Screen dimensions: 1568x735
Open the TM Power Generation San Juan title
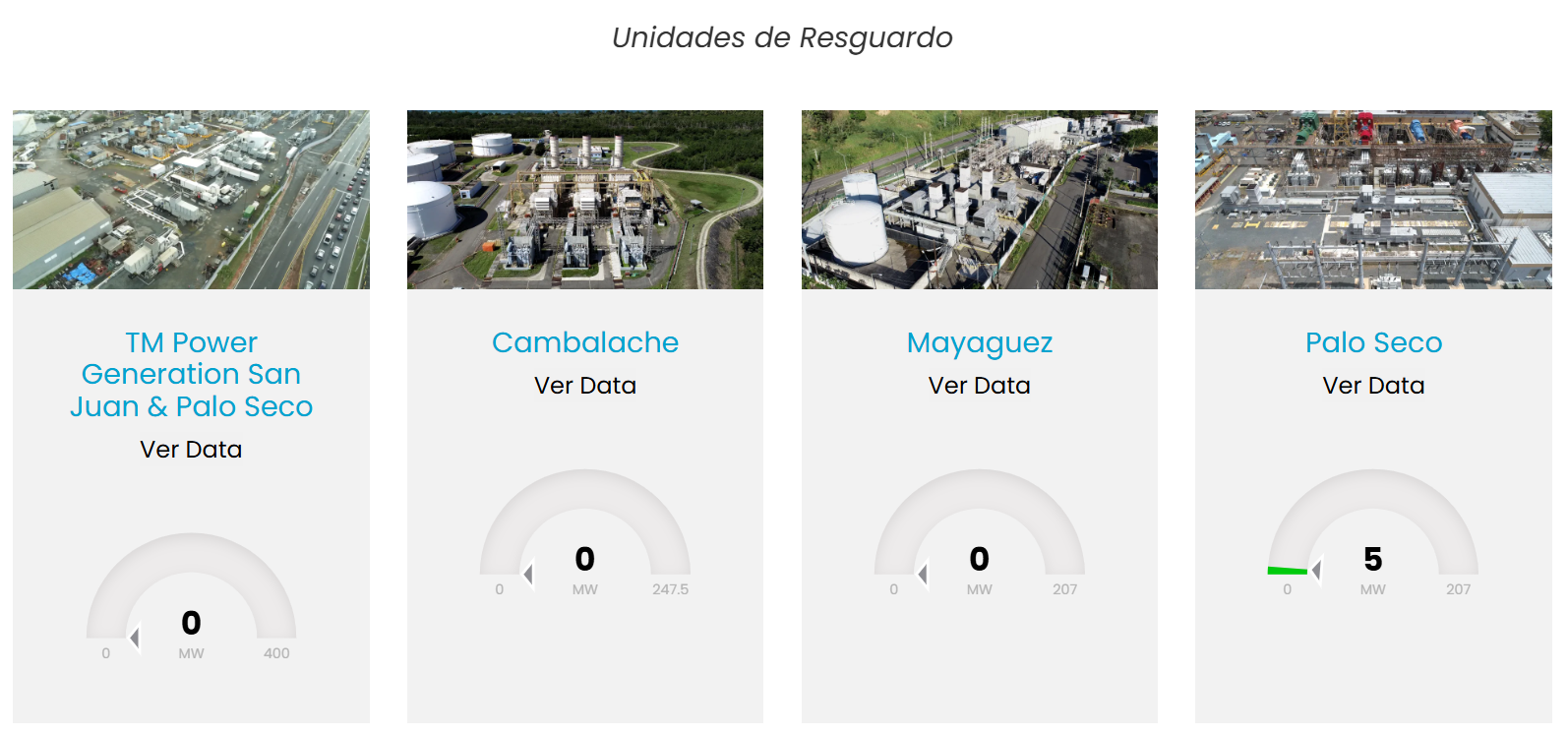(191, 374)
